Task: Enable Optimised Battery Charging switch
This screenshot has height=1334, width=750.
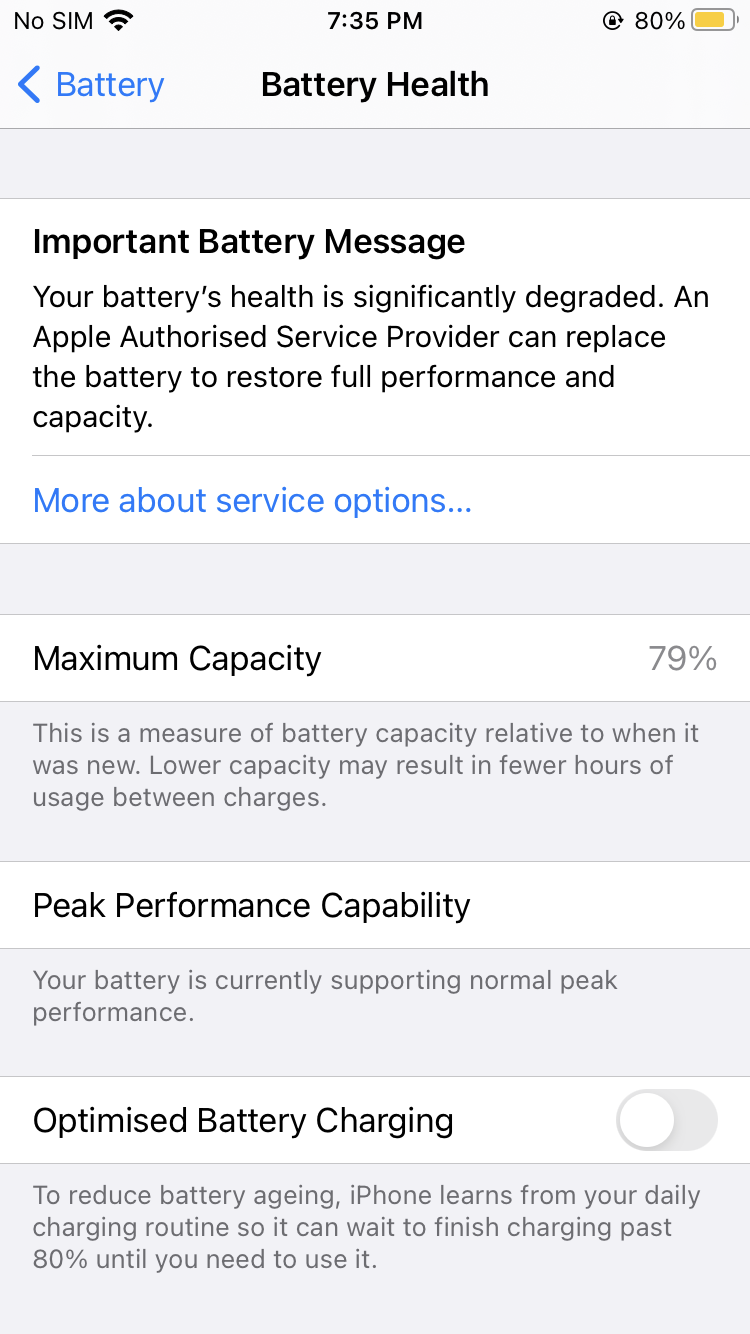Action: click(666, 1120)
